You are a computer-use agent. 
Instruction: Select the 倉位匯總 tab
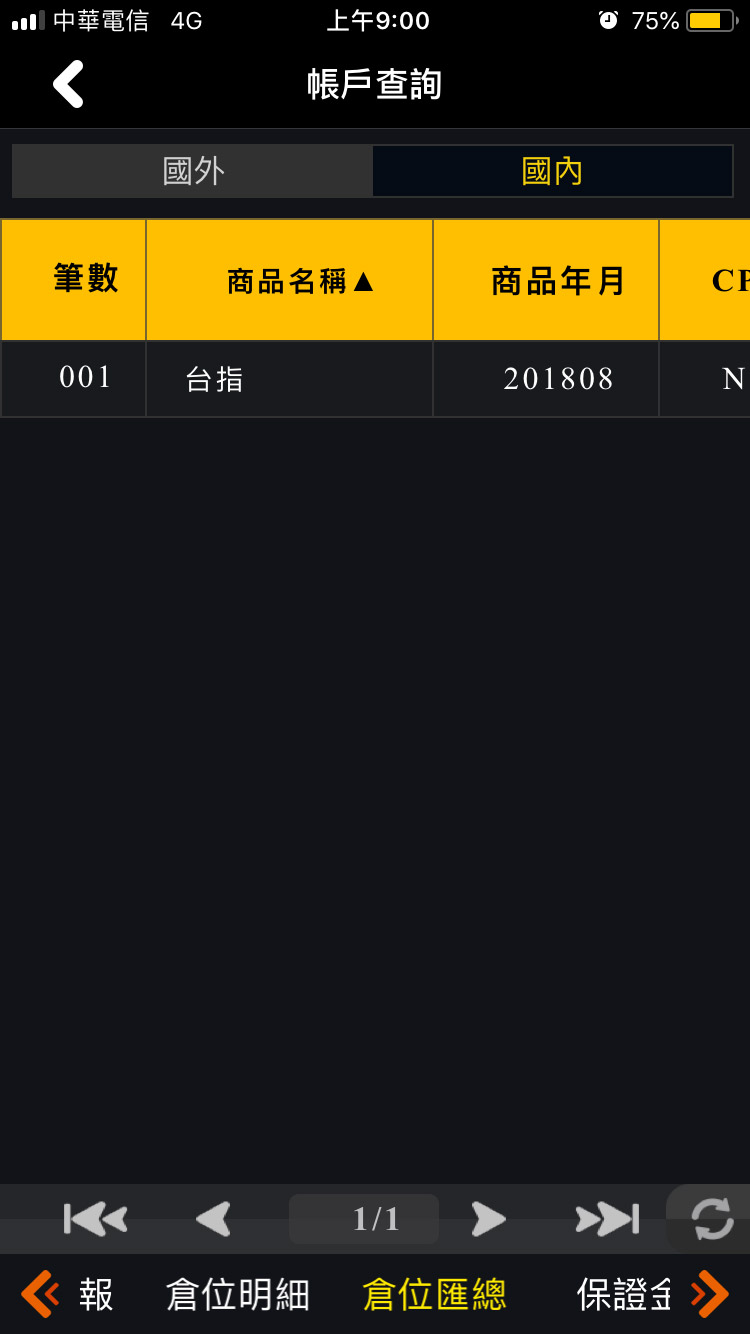click(434, 1295)
